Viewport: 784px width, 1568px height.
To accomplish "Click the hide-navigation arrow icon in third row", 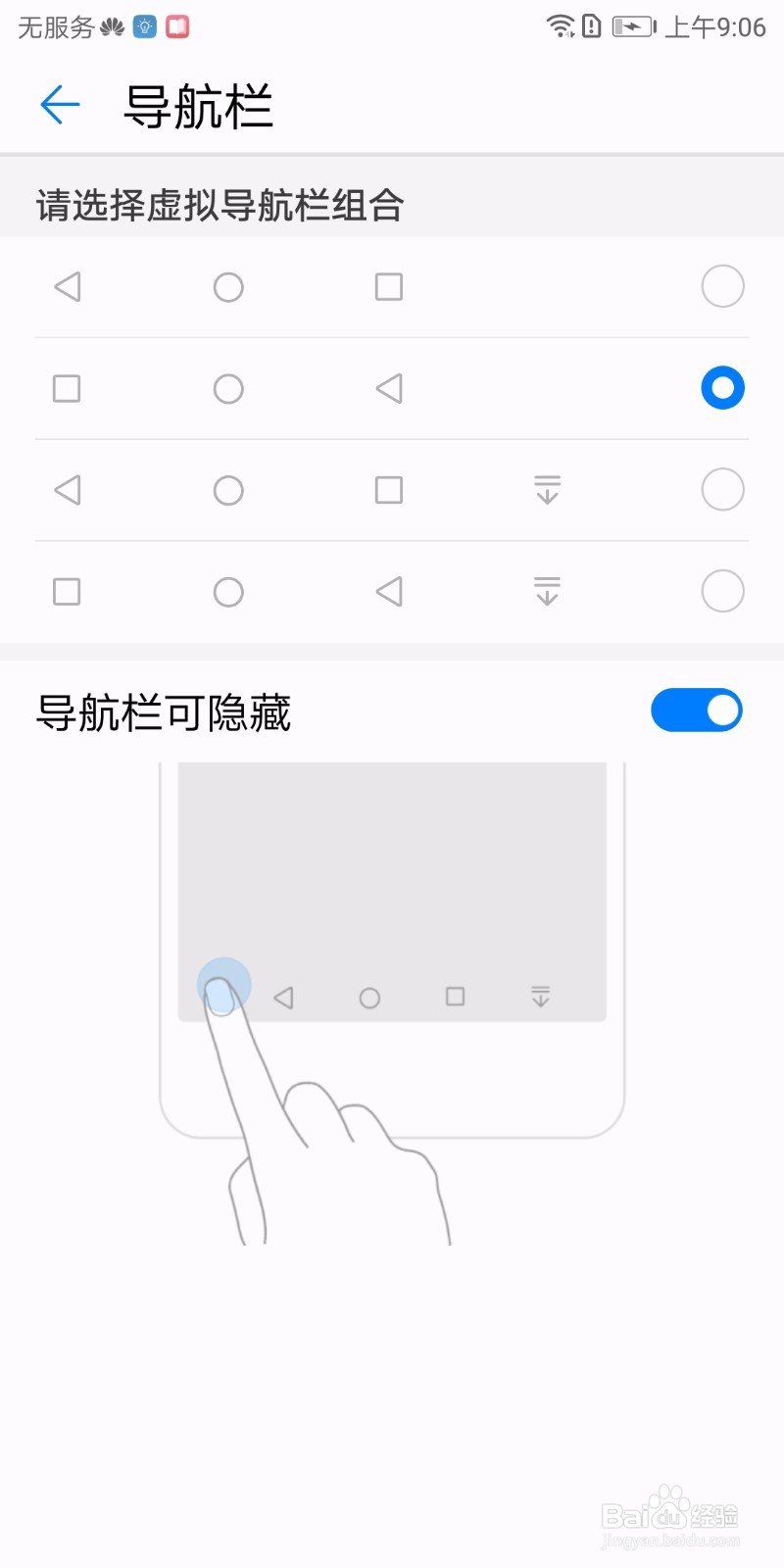I will [546, 489].
